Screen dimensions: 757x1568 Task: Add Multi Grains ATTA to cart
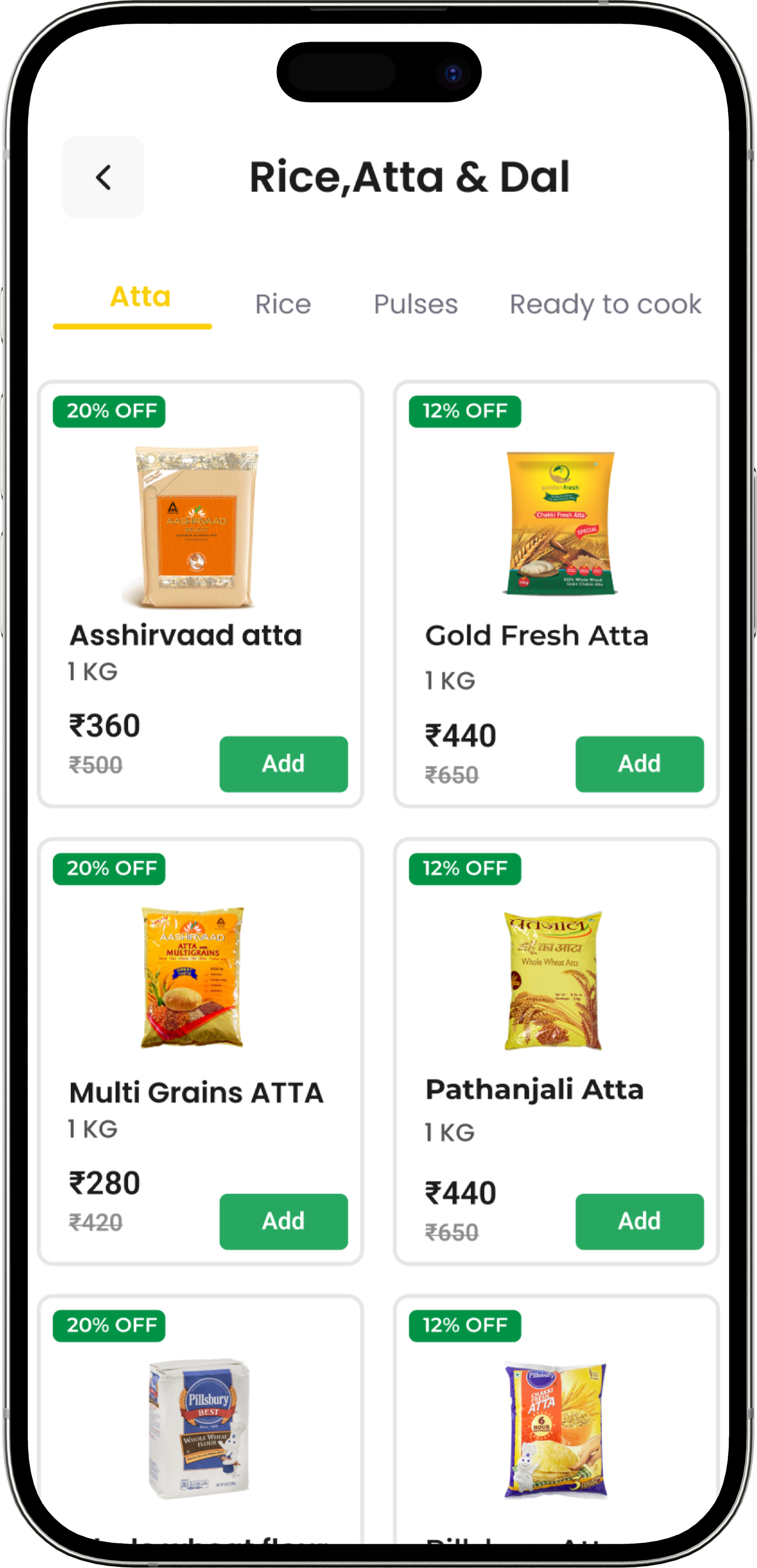[x=283, y=1221]
